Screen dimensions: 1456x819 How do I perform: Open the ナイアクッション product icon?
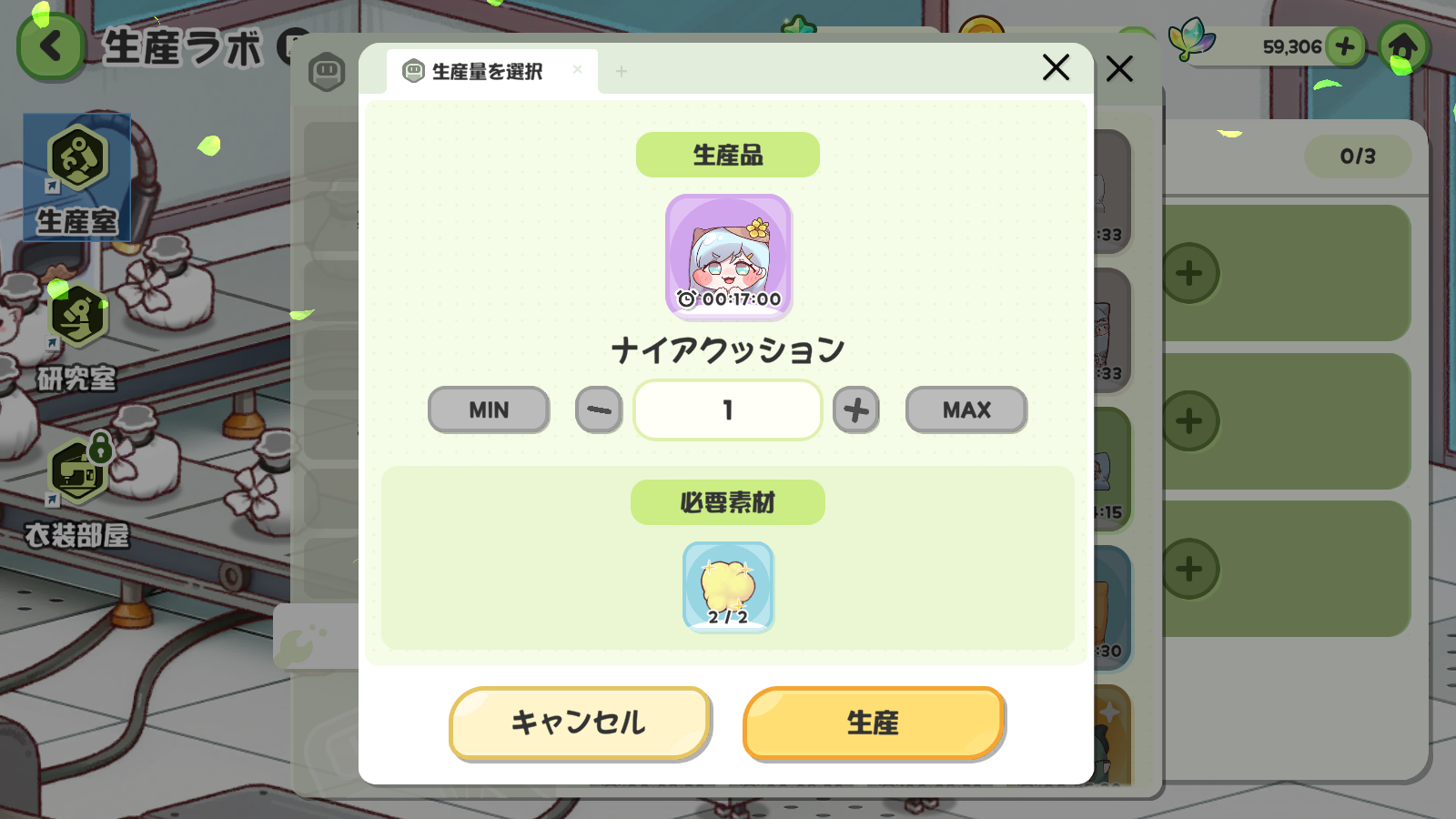click(x=728, y=257)
